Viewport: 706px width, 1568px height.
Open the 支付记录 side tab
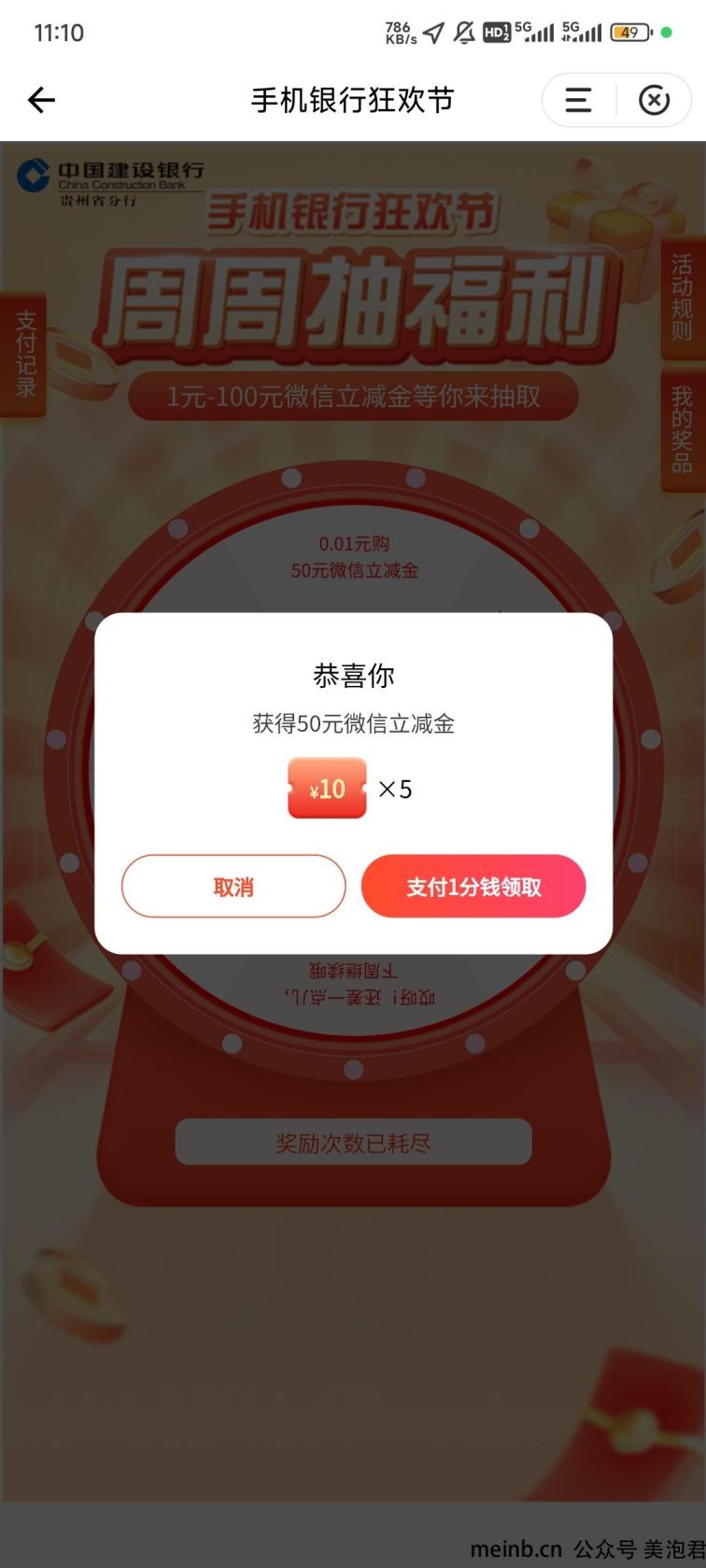[x=24, y=355]
